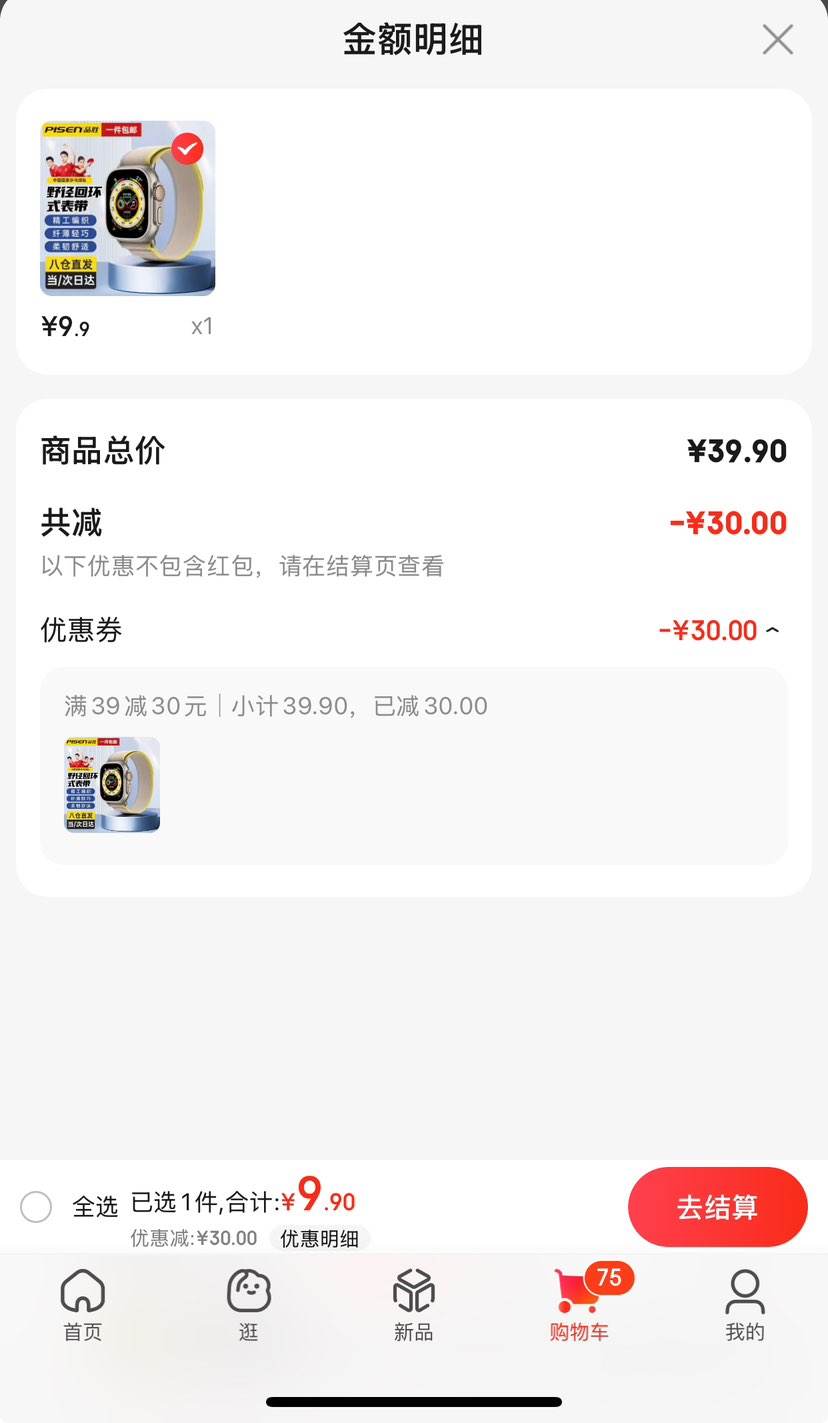Open the 新品 tab
Image resolution: width=828 pixels, height=1423 pixels.
click(414, 1305)
